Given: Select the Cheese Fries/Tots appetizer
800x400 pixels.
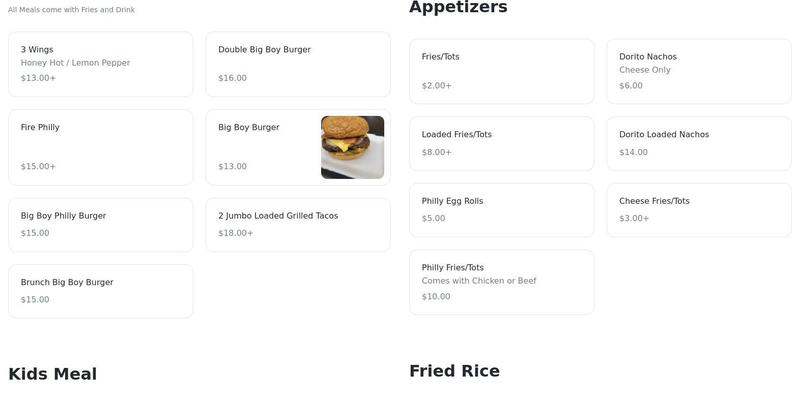Looking at the screenshot, I should click(x=698, y=210).
